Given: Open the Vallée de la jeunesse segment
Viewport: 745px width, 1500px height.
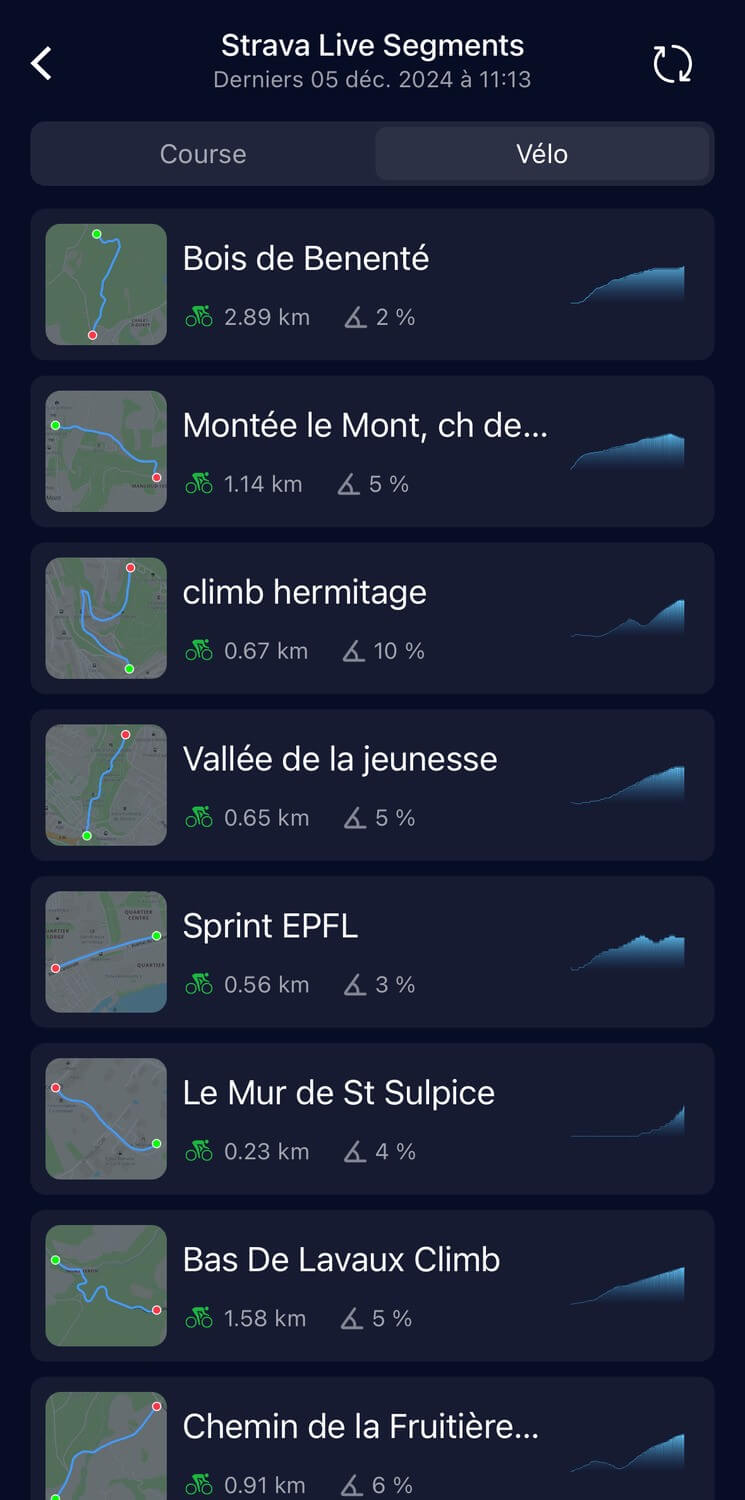Looking at the screenshot, I should click(372, 785).
